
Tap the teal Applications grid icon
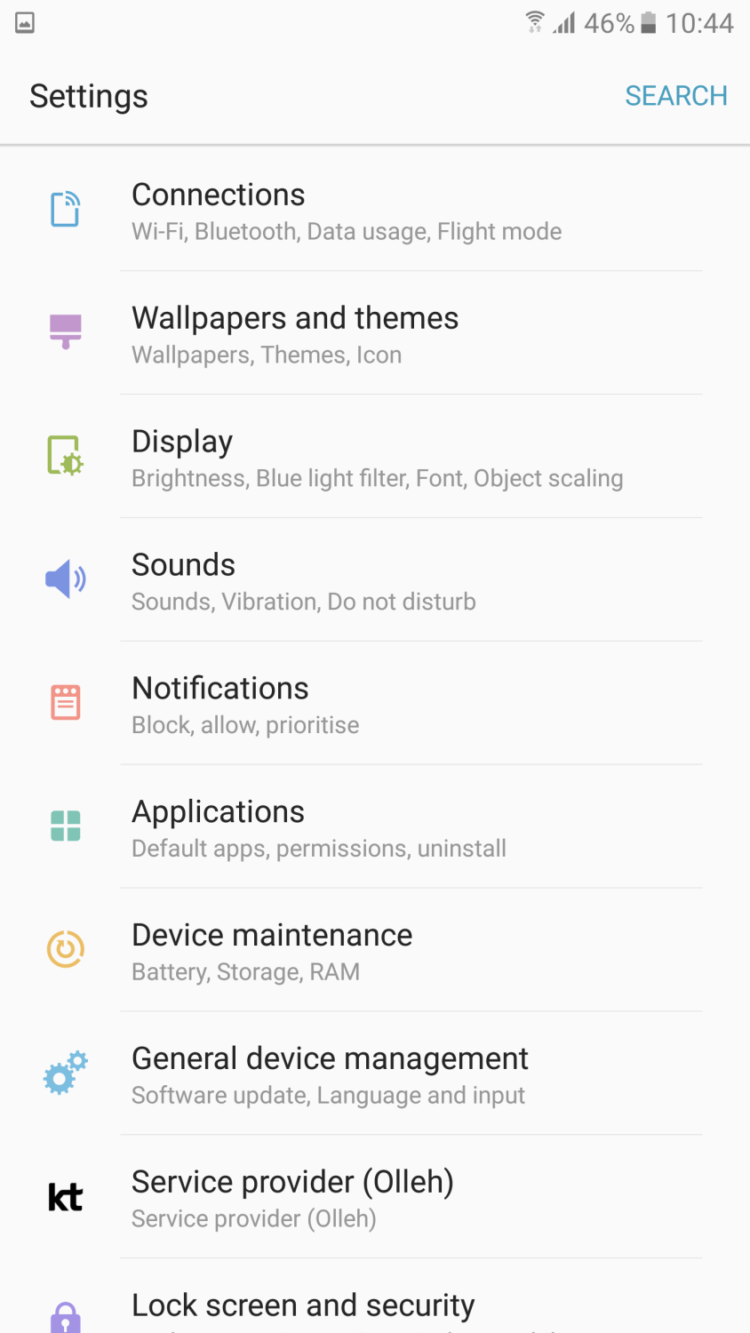[65, 825]
